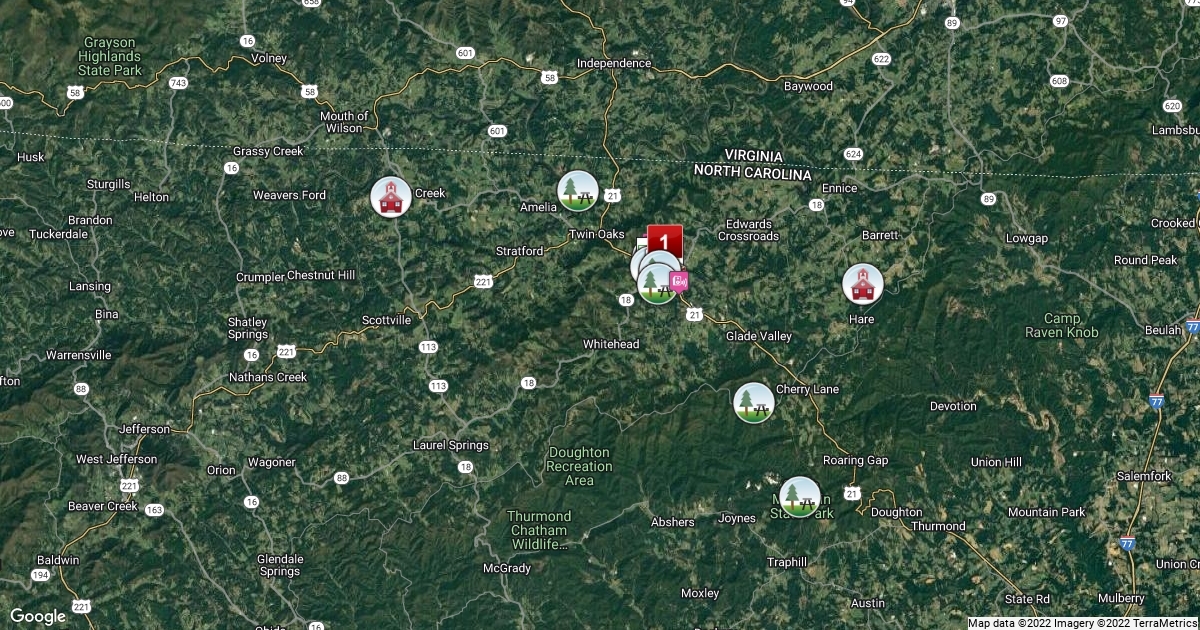This screenshot has height=630, width=1200.
Task: Open the park marker near Cherry Lane
Action: (x=754, y=402)
